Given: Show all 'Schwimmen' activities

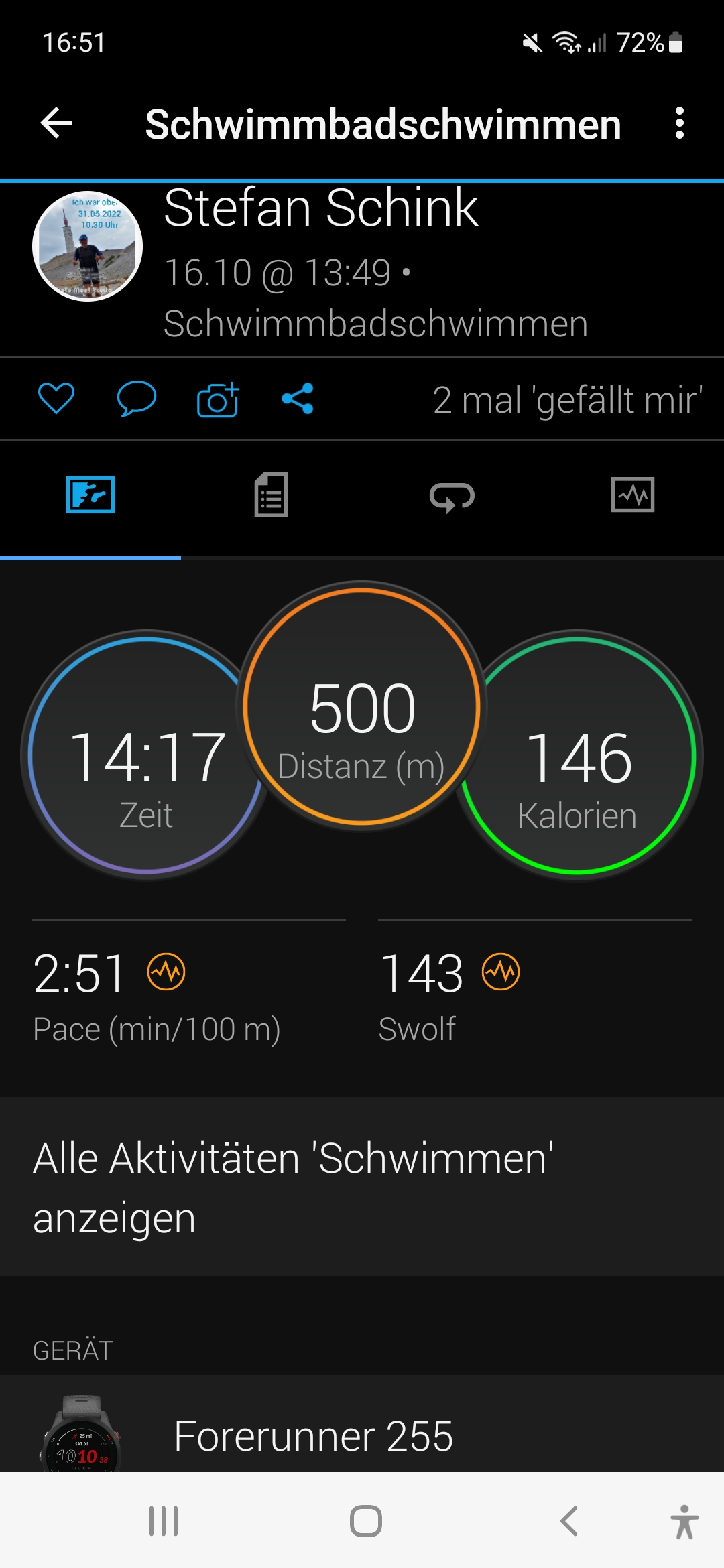Looking at the screenshot, I should [362, 1187].
